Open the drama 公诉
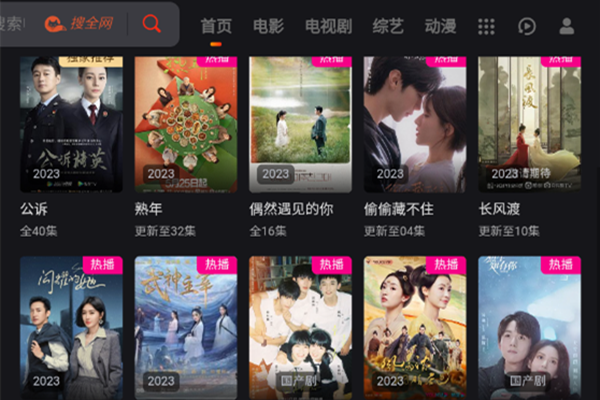The image size is (600, 400). click(71, 125)
